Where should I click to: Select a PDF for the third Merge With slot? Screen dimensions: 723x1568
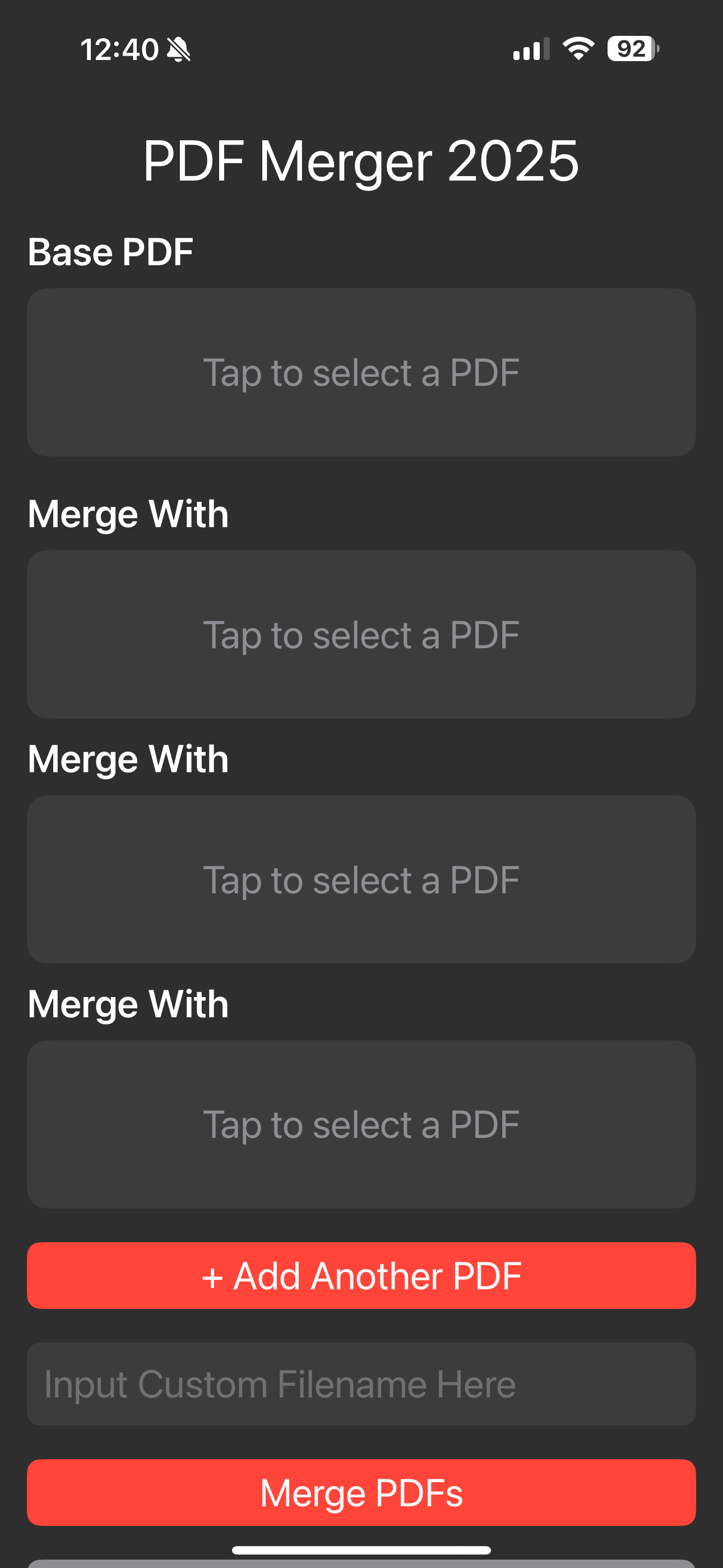click(x=361, y=1123)
